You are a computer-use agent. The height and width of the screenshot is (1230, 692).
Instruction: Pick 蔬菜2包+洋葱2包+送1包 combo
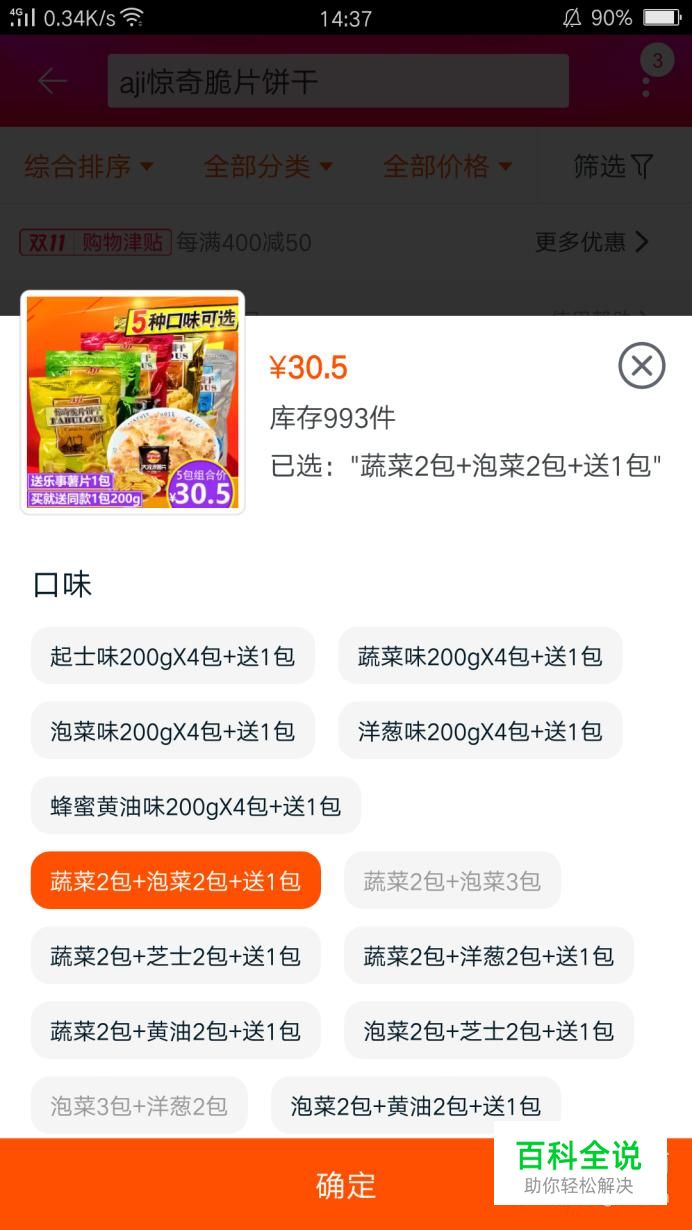(x=489, y=956)
